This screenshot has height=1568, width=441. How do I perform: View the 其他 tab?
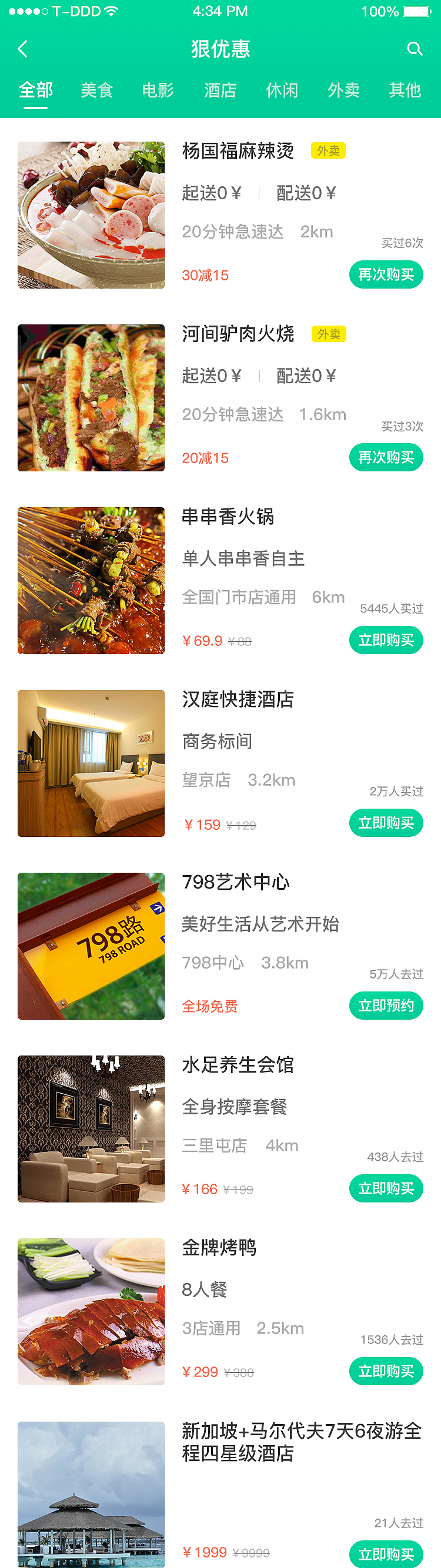pos(405,90)
